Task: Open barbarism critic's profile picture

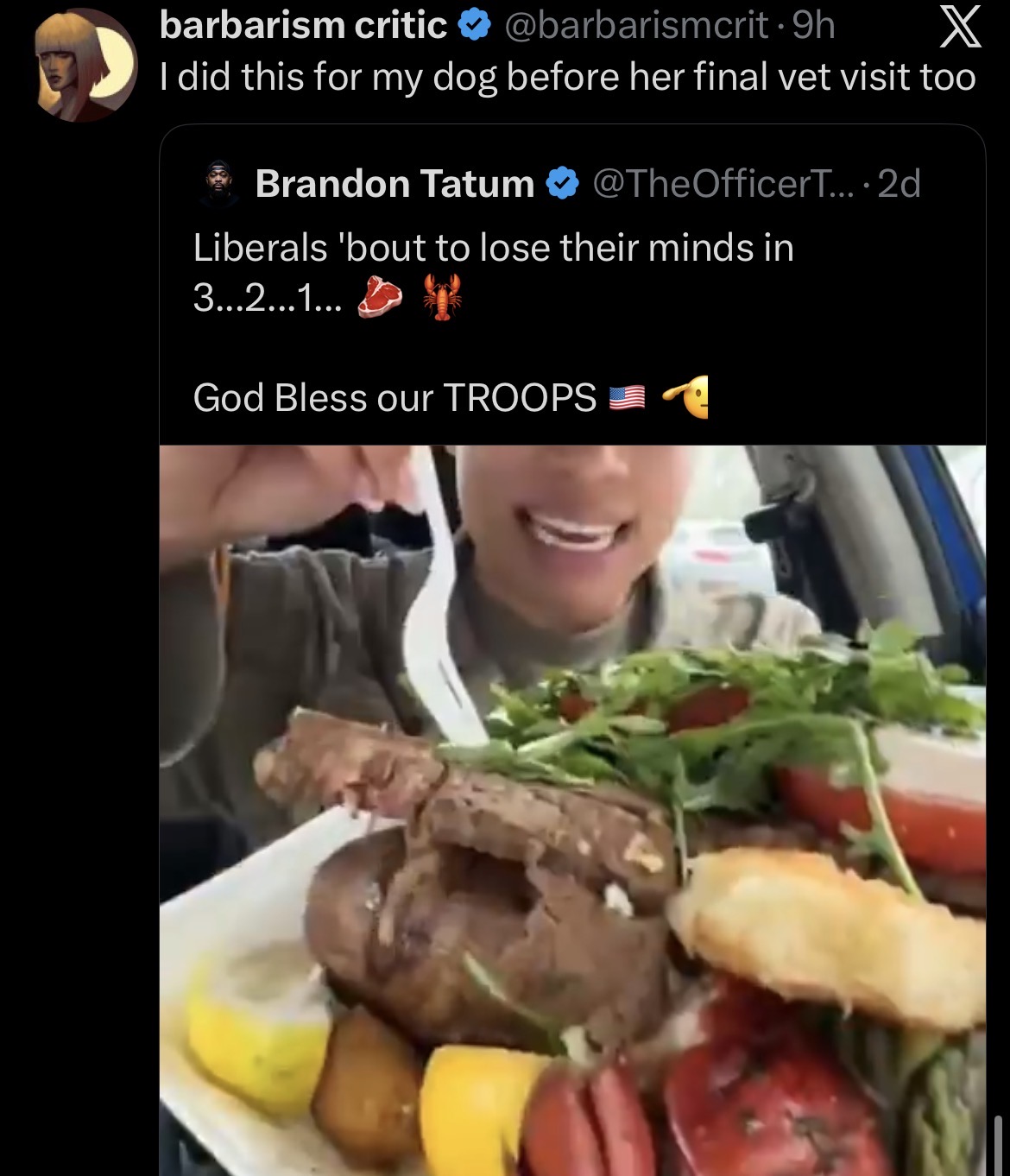Action: tap(85, 66)
